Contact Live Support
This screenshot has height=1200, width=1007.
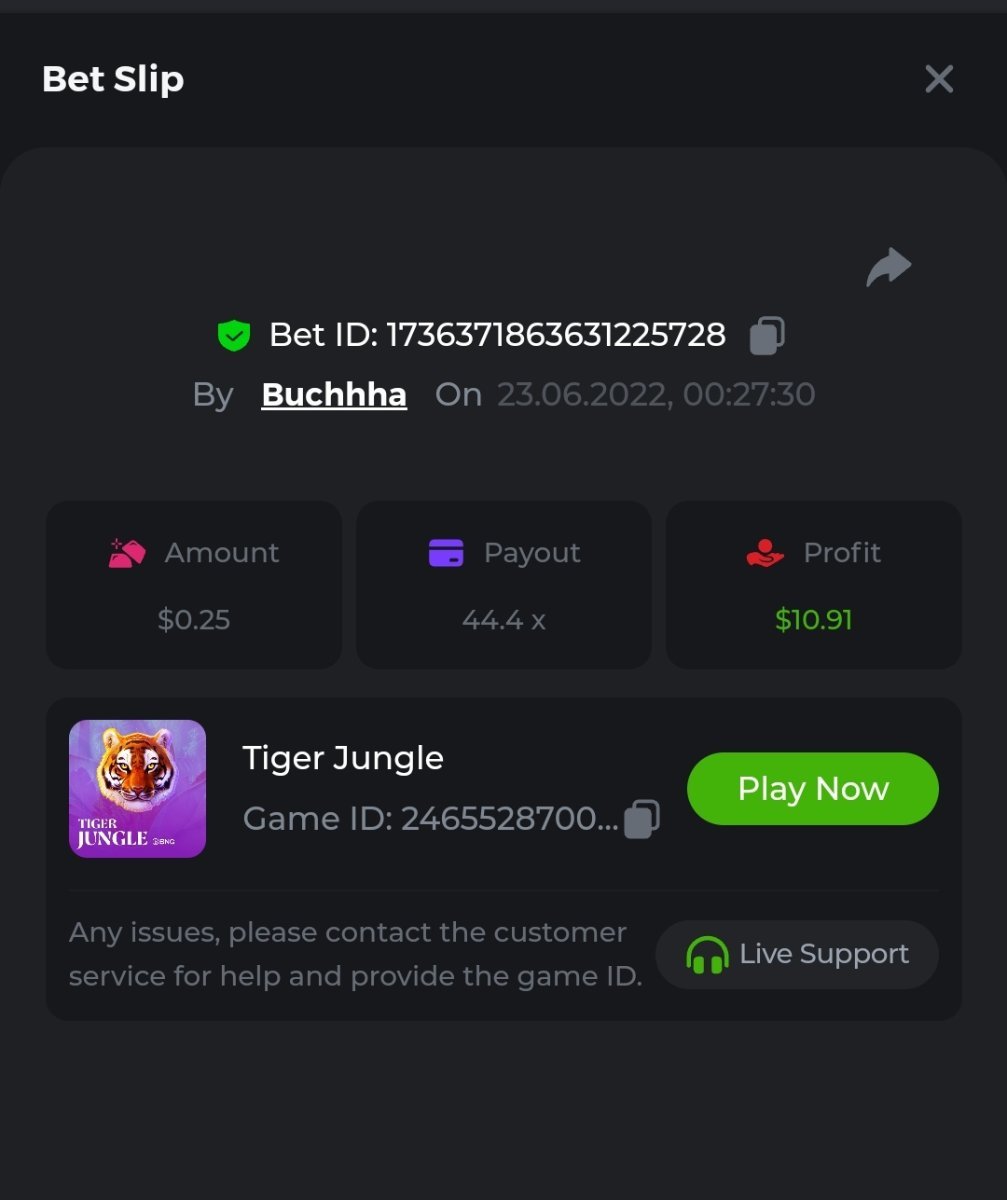[797, 954]
